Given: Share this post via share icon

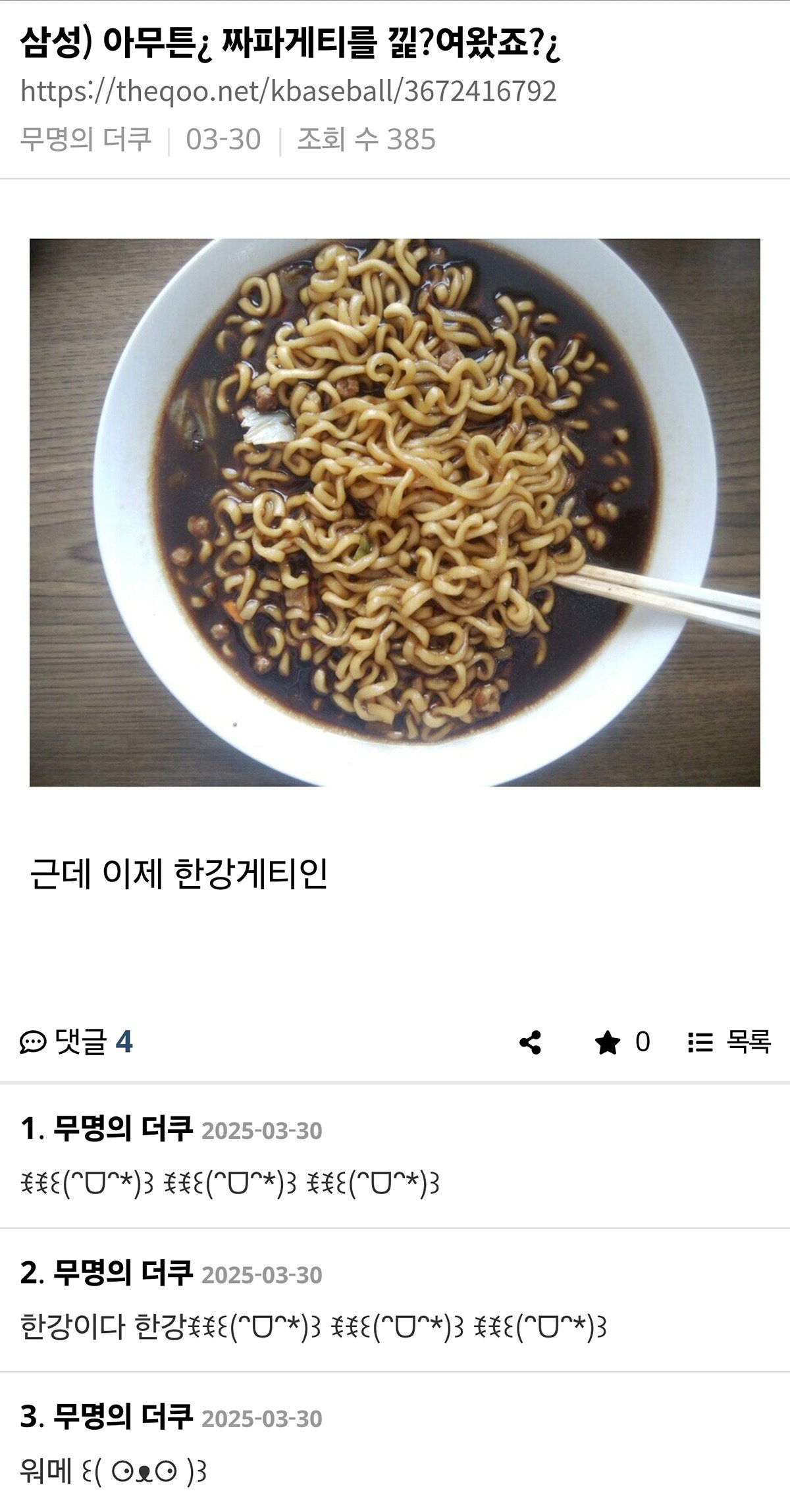Looking at the screenshot, I should coord(531,1043).
